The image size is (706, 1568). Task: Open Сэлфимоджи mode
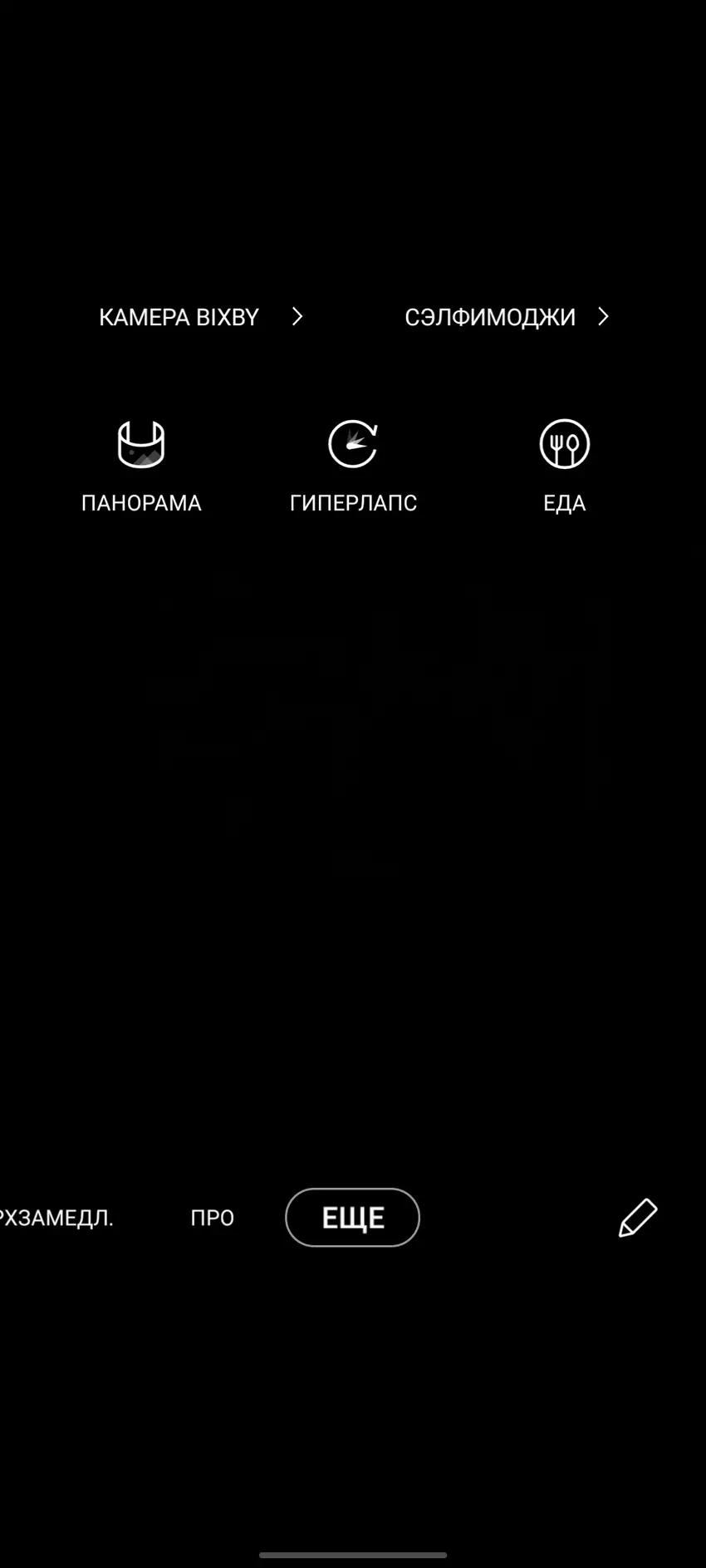point(506,317)
